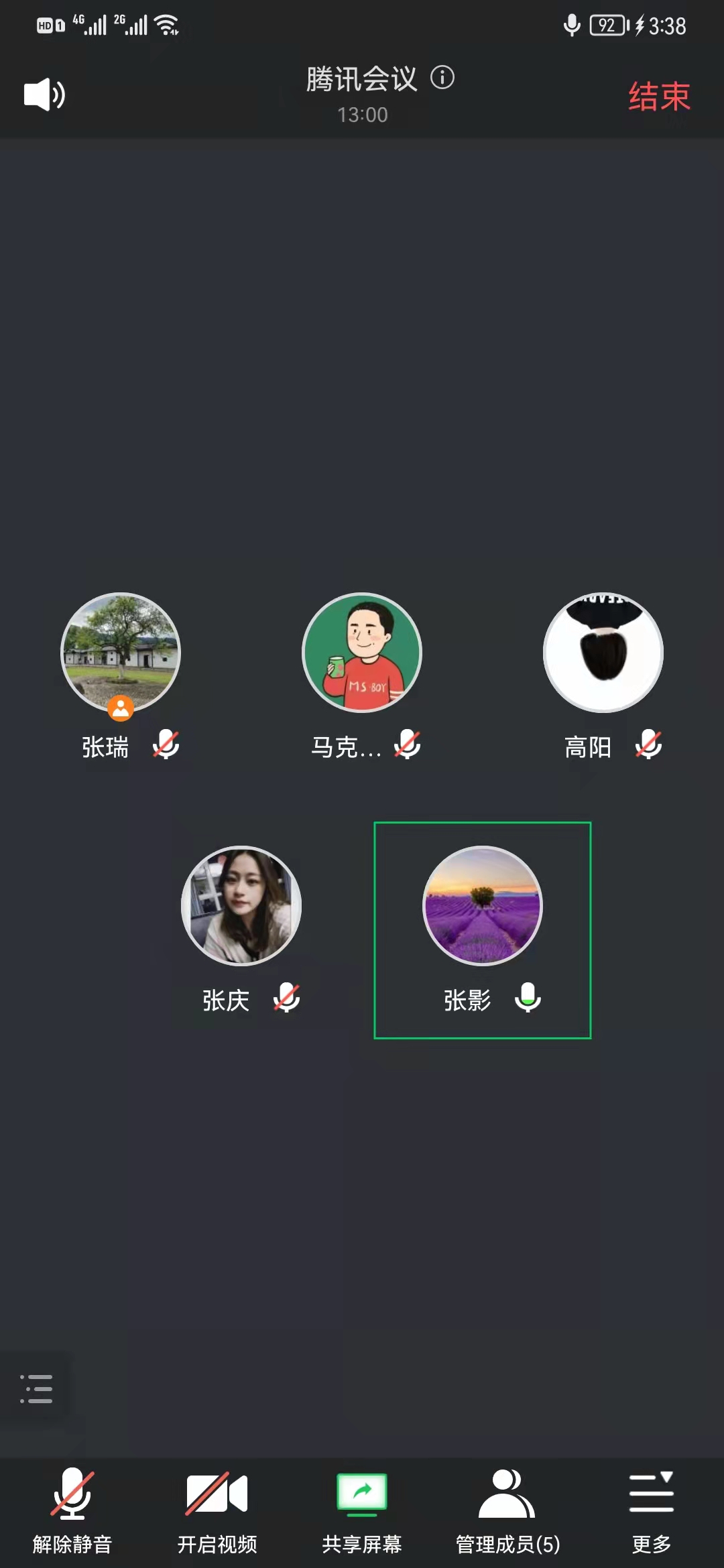
Task: Open meeting info next to 腾讯会议
Action: [x=442, y=78]
